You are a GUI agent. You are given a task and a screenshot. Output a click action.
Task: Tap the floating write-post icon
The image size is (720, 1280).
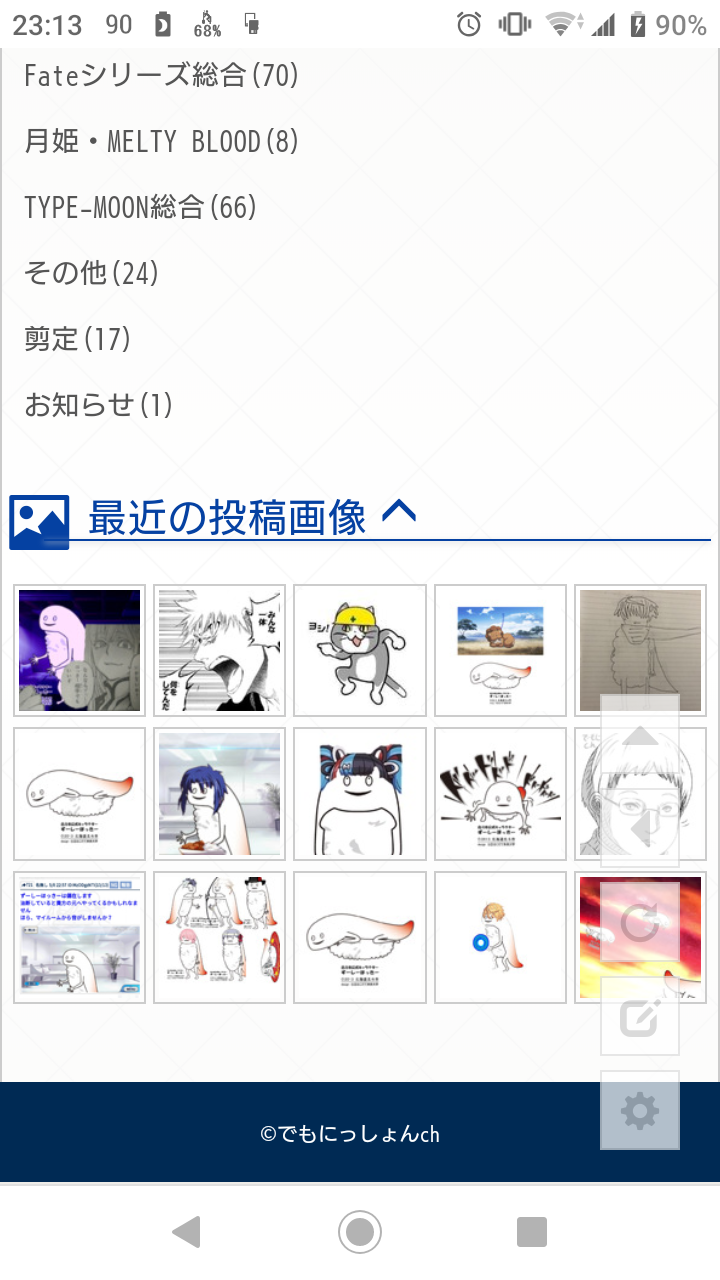[x=640, y=1017]
